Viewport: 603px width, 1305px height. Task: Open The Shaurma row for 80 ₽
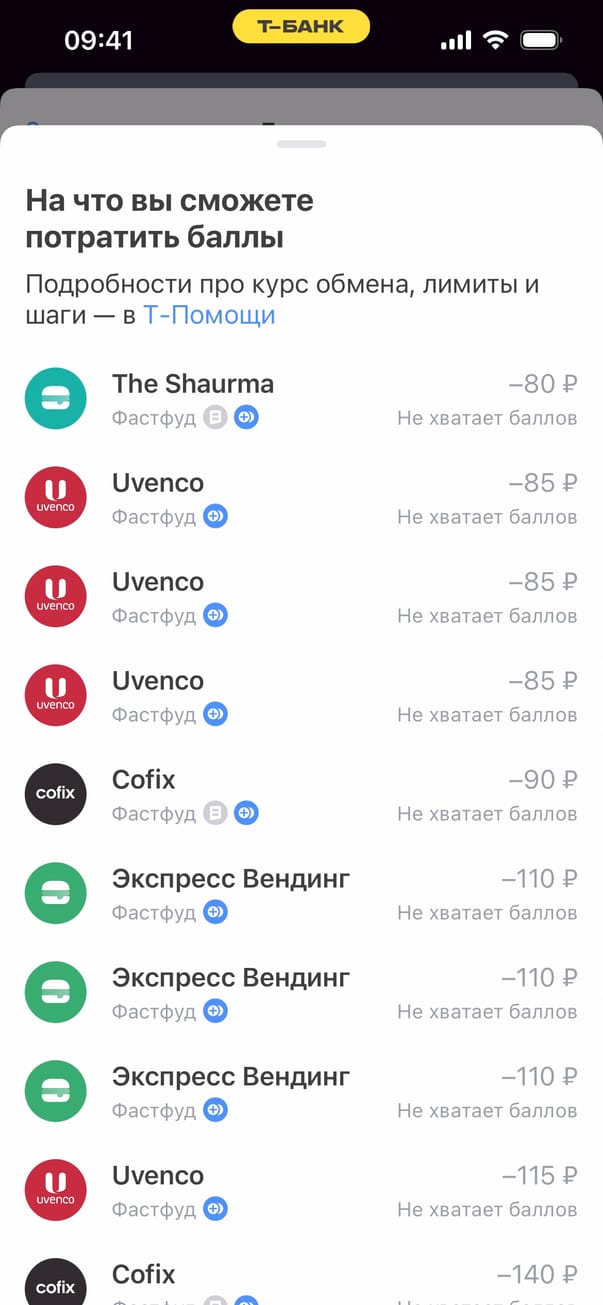[300, 399]
